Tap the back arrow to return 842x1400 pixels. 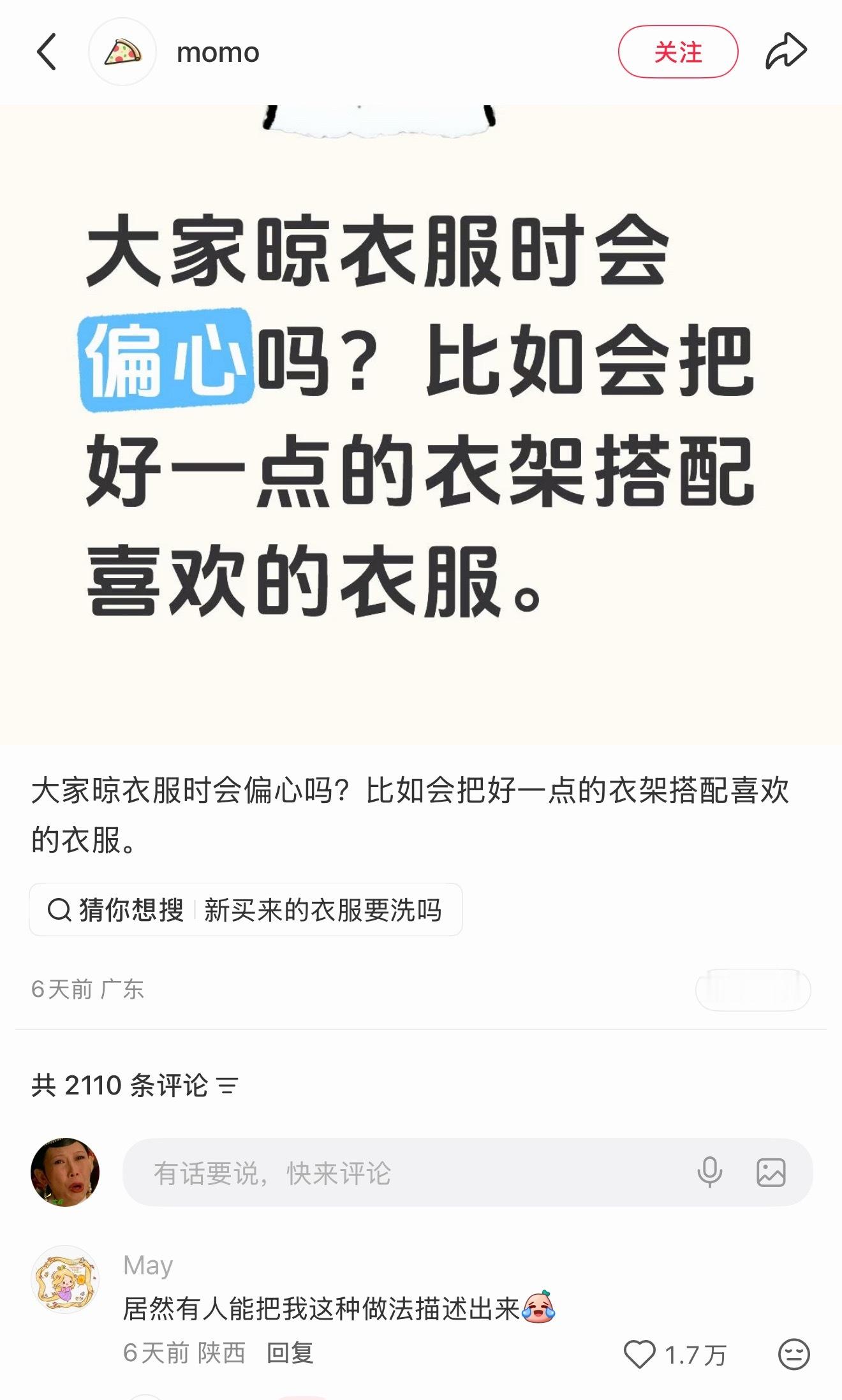click(47, 52)
